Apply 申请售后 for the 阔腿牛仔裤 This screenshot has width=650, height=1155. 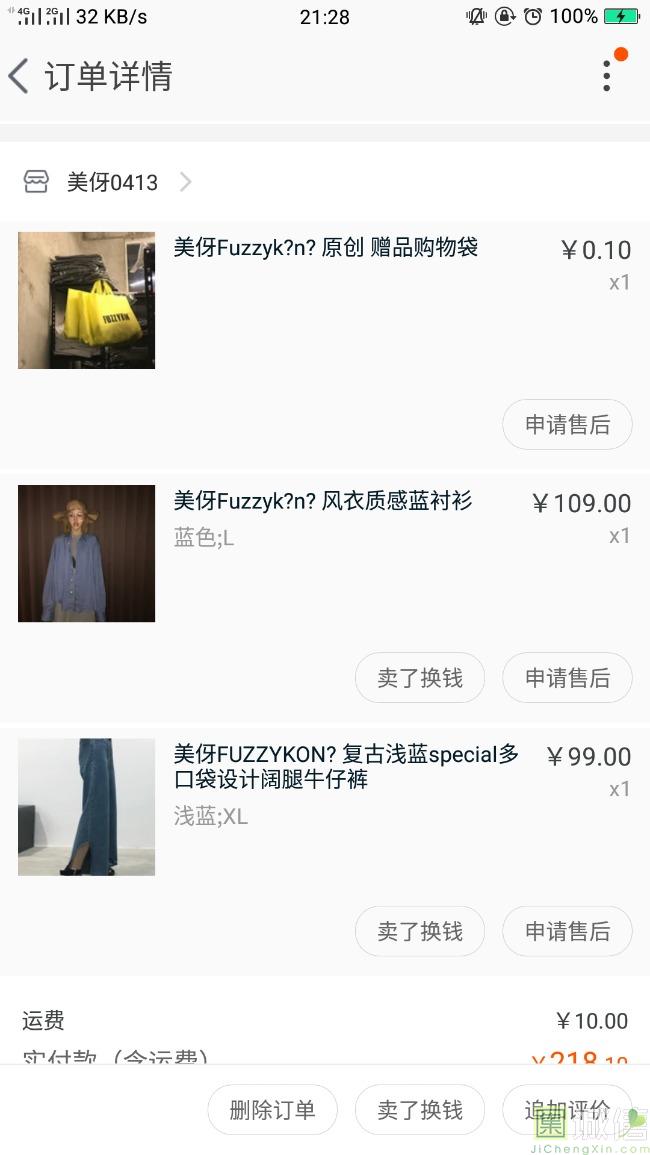coord(567,931)
